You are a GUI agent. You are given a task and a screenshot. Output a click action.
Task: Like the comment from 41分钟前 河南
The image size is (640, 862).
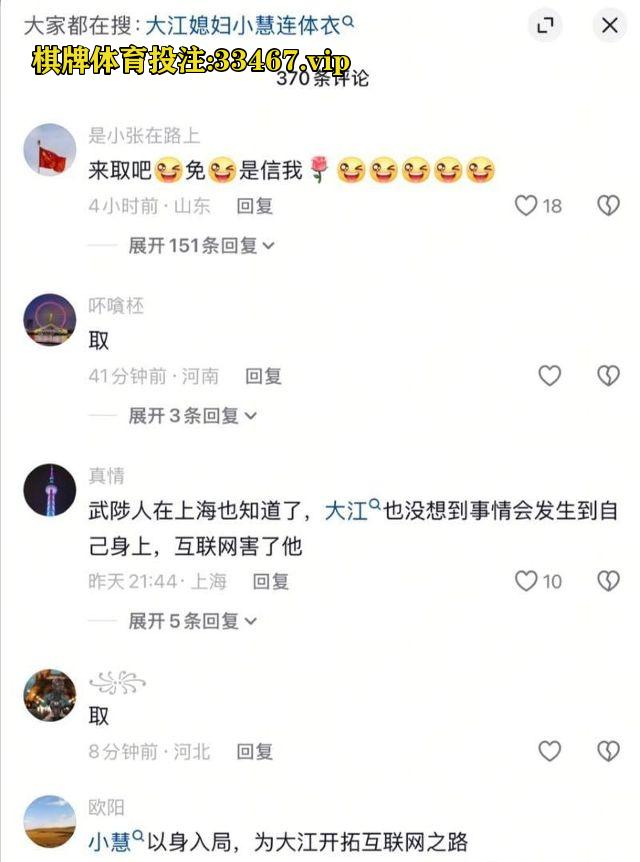pyautogui.click(x=550, y=376)
